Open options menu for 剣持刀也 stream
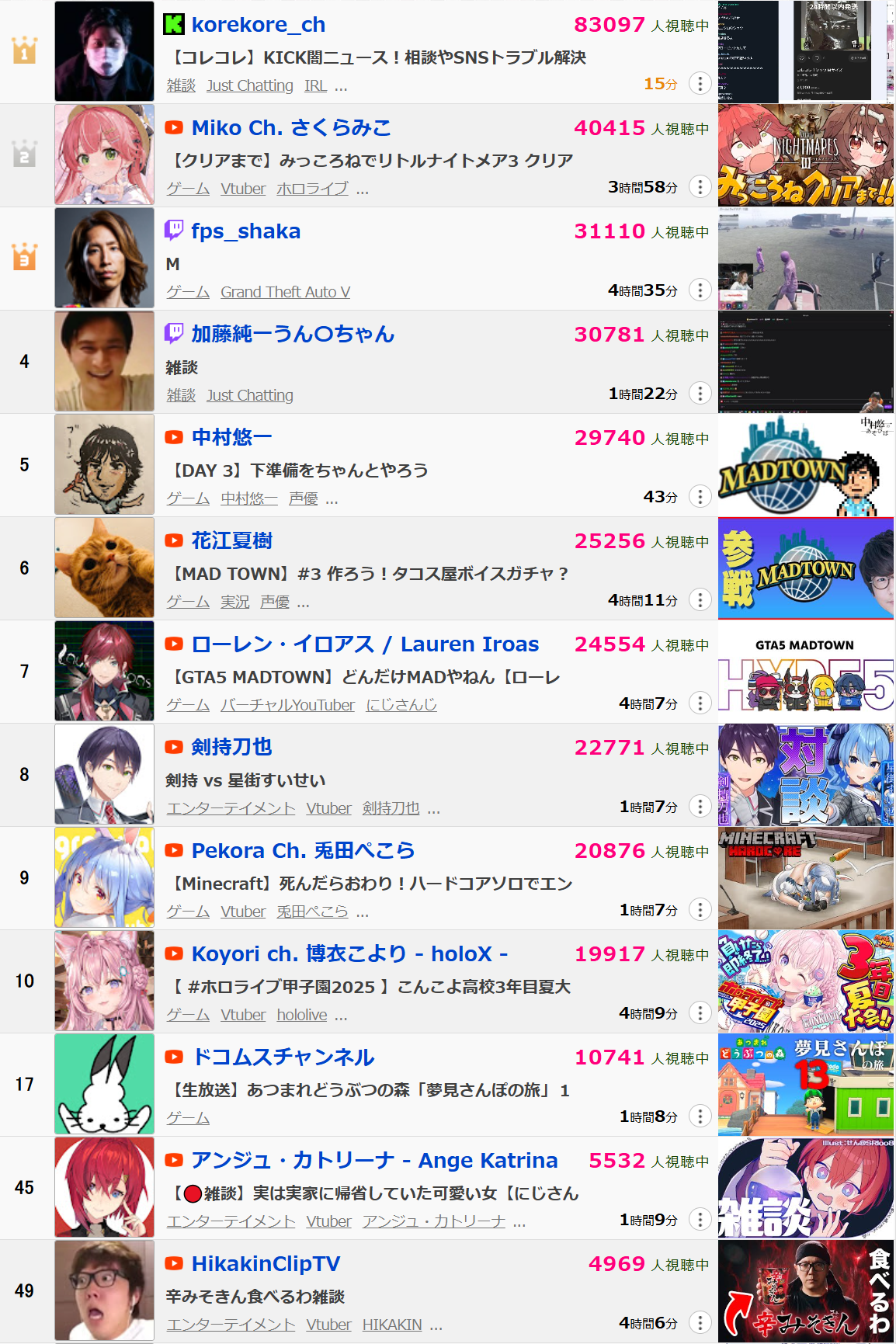 pyautogui.click(x=700, y=806)
